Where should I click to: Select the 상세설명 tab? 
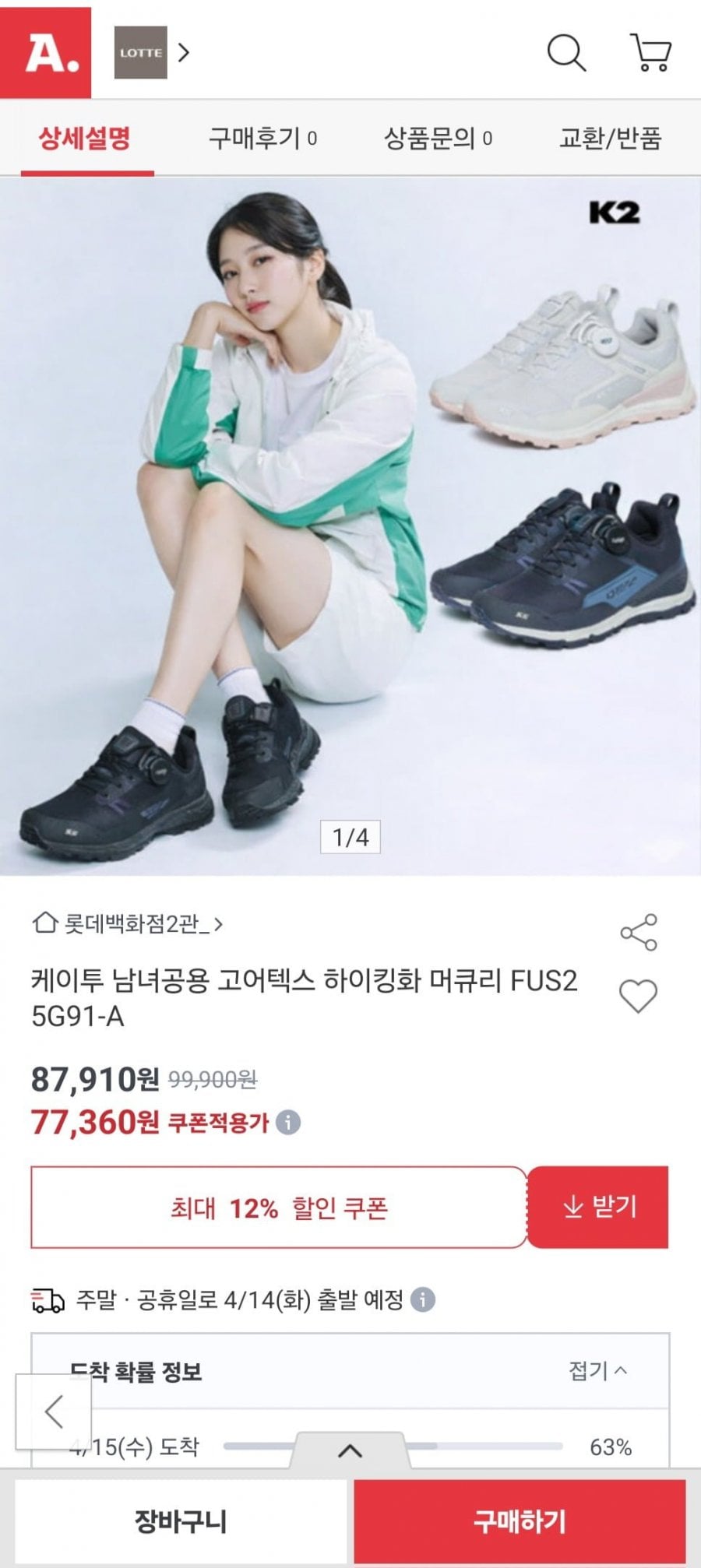click(x=85, y=139)
